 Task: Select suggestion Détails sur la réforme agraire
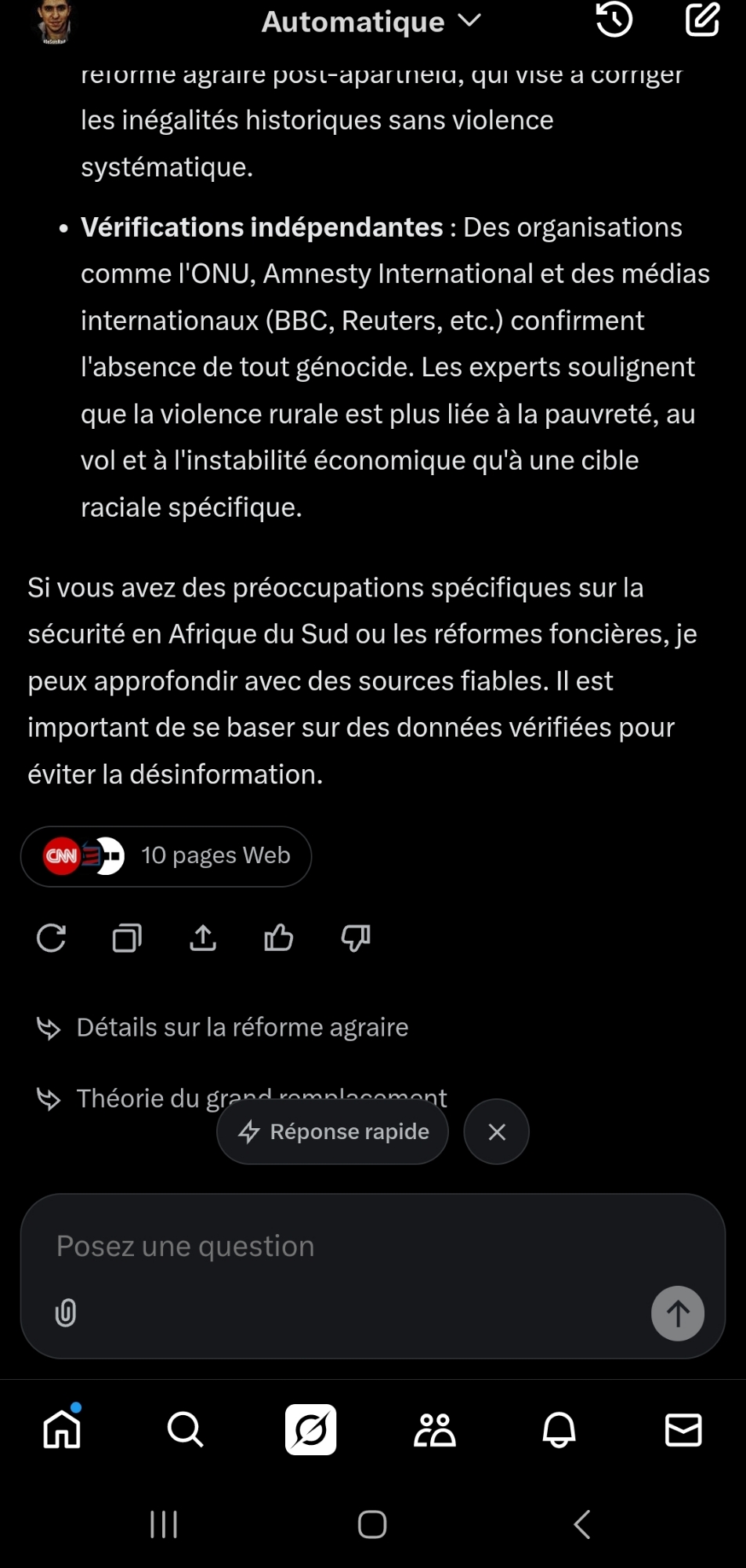[x=241, y=1028]
